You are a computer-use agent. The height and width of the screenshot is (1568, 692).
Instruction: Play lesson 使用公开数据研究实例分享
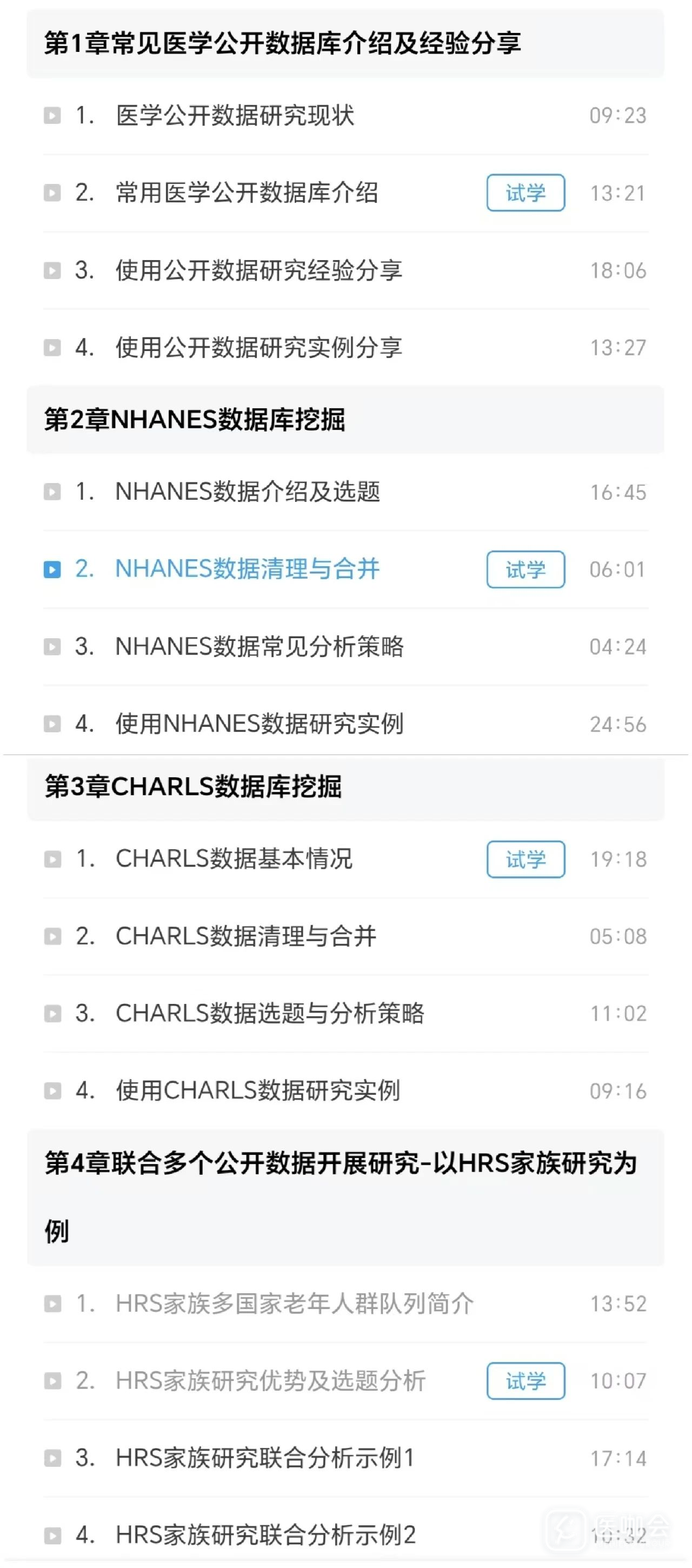pos(345,348)
